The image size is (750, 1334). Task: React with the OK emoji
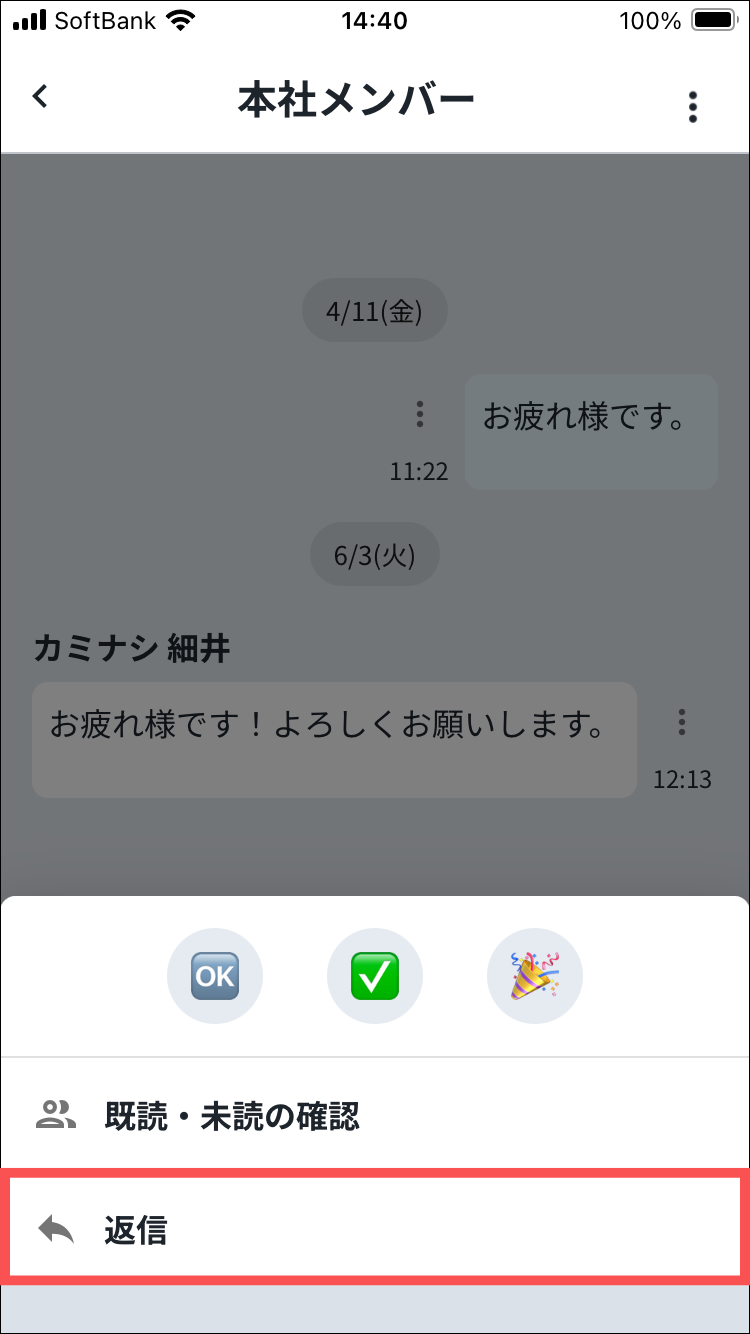coord(214,976)
